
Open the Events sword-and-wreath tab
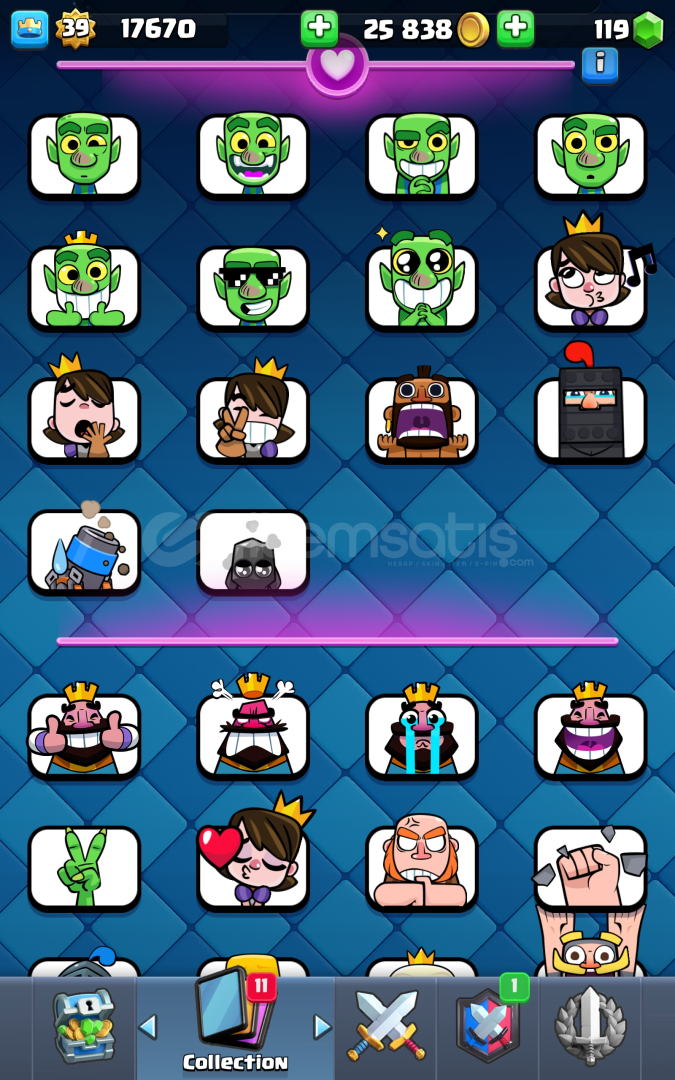pyautogui.click(x=590, y=1025)
